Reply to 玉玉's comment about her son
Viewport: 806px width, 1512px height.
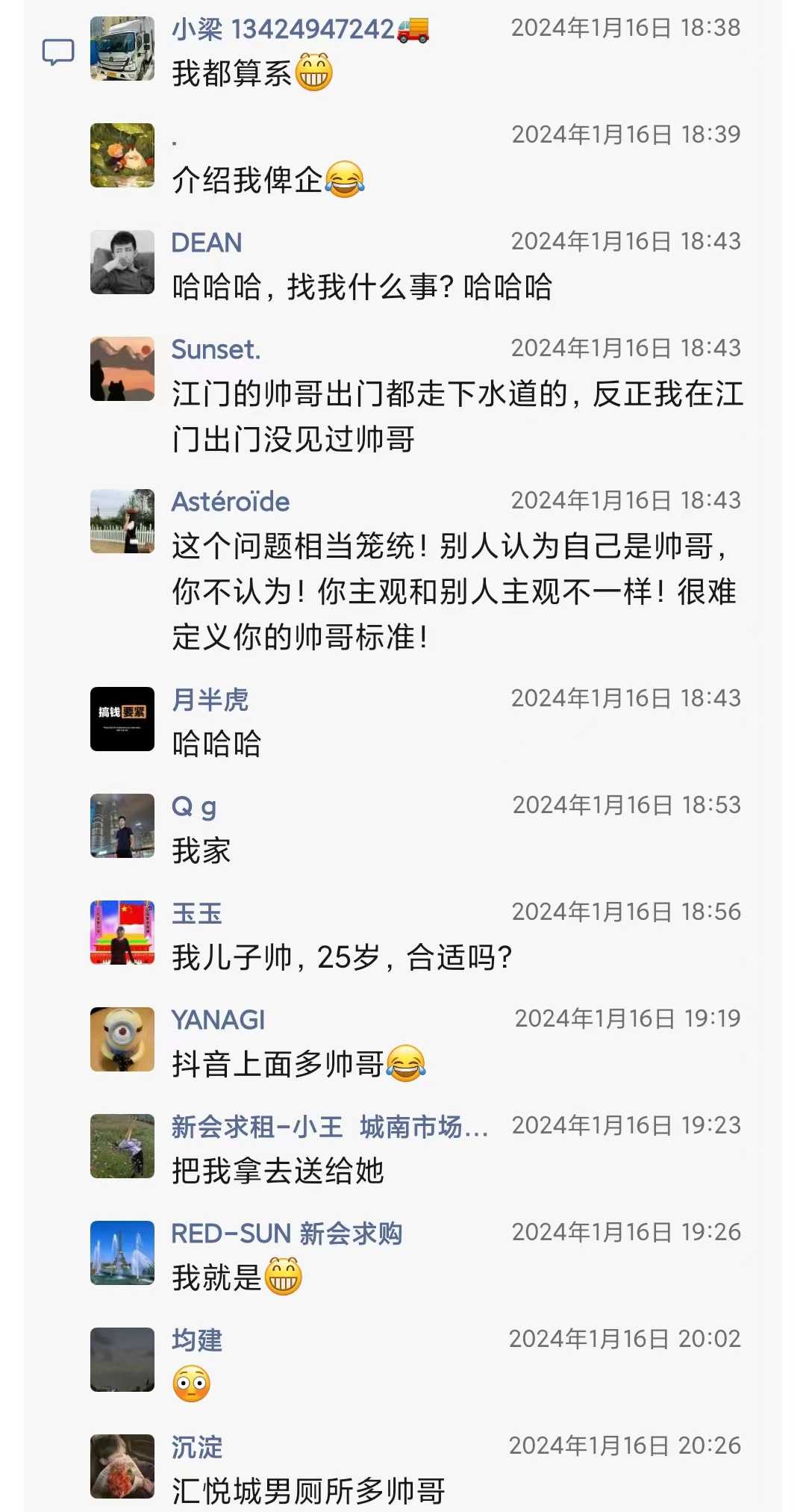click(342, 957)
